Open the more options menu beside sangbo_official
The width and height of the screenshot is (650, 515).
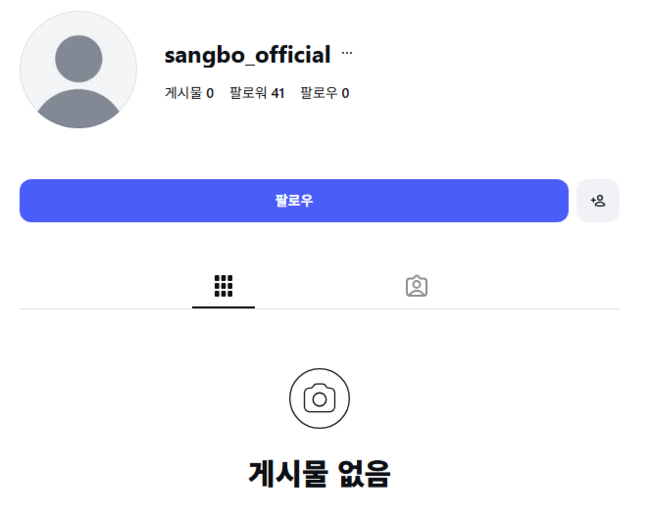point(347,53)
